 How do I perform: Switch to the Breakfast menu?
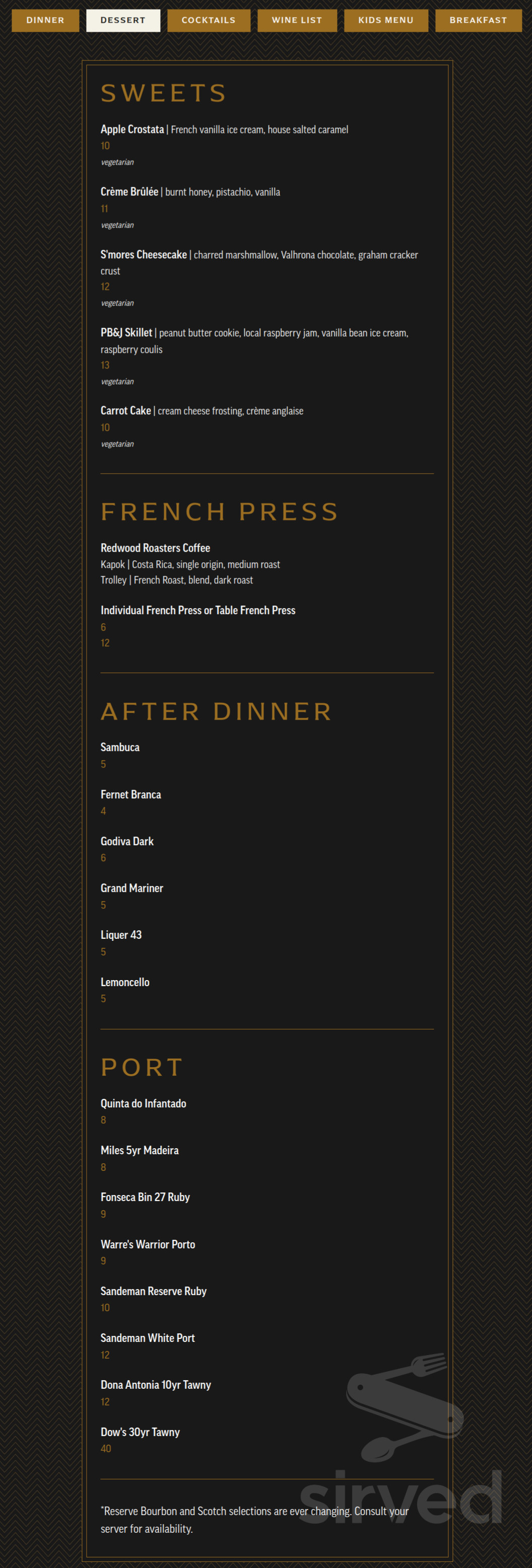coord(478,20)
